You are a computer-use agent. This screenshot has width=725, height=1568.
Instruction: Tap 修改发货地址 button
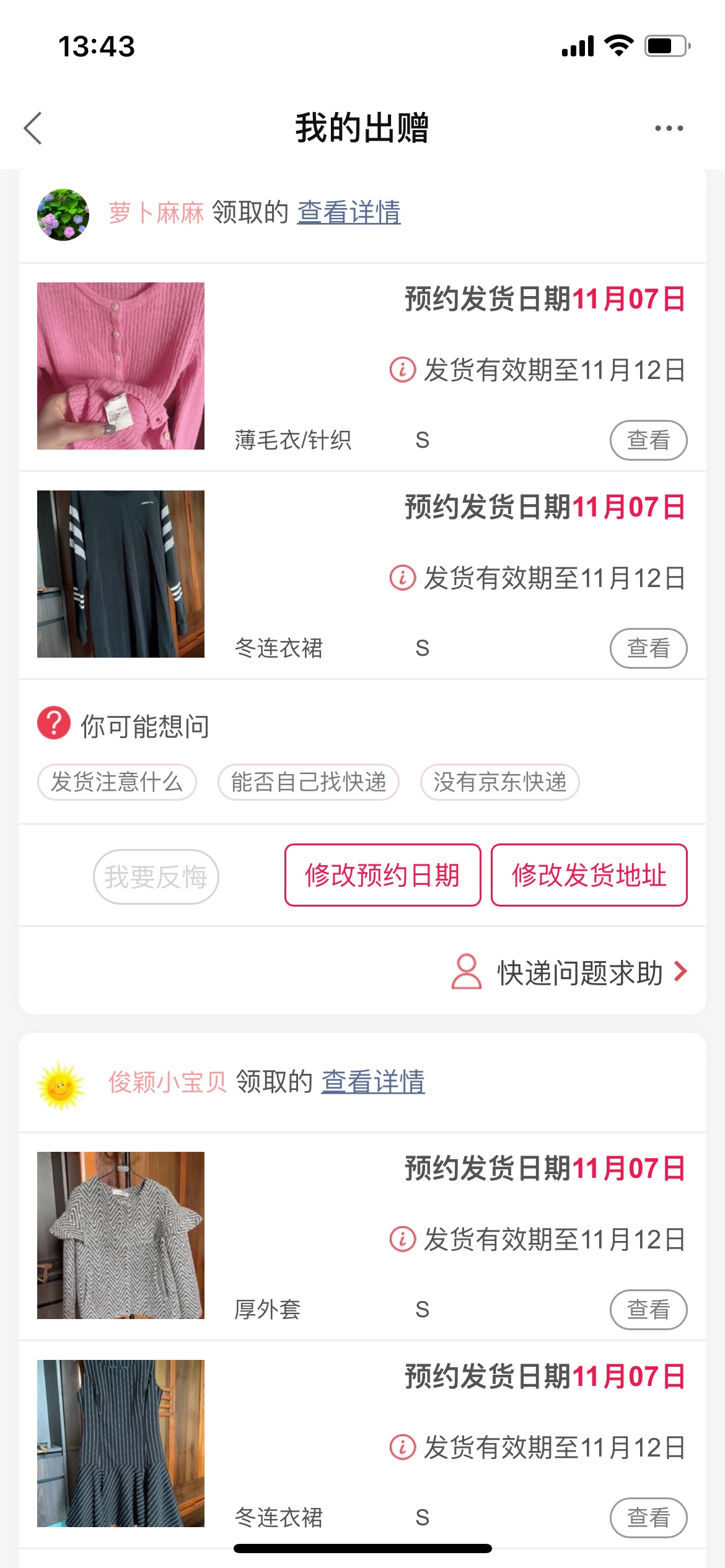pos(589,875)
